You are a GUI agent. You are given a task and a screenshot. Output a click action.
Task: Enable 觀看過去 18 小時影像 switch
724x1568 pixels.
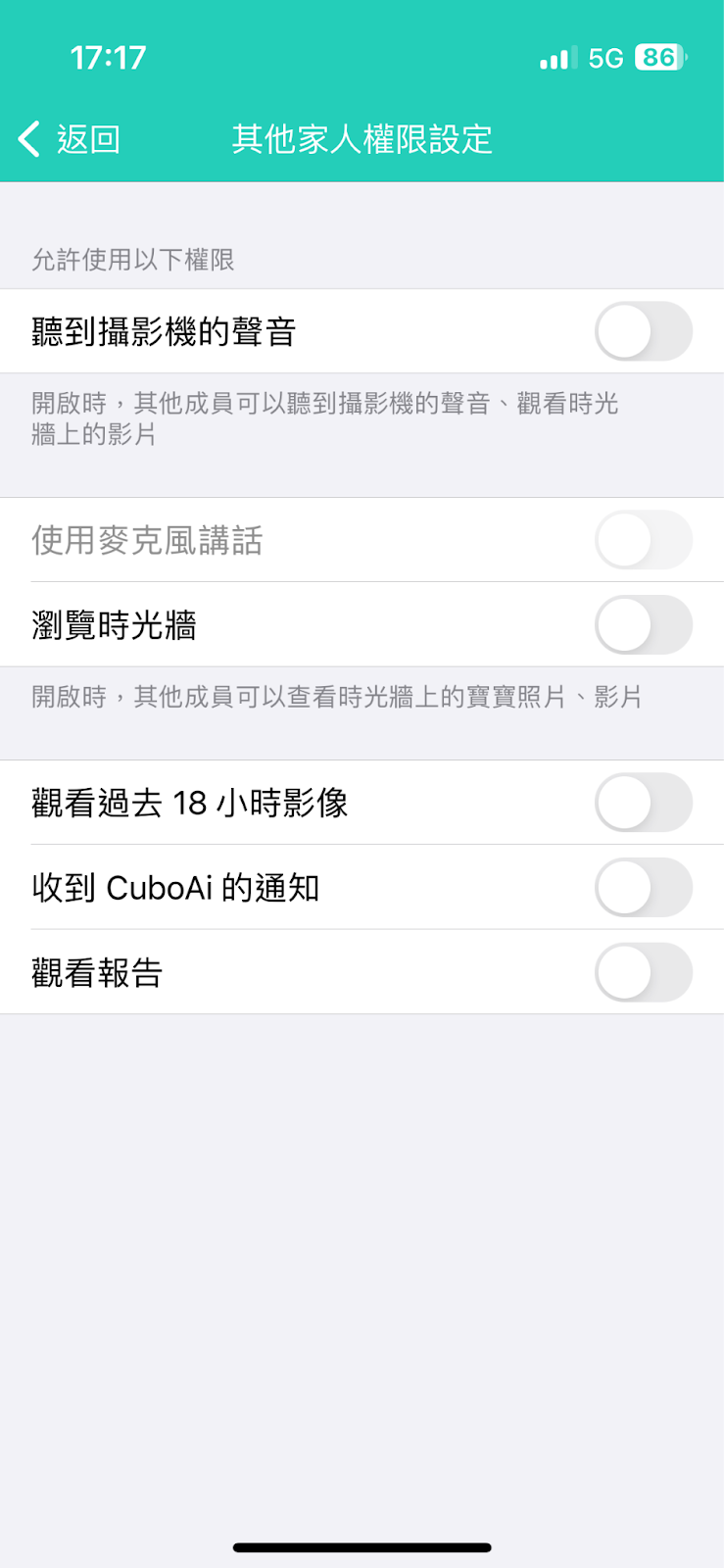[x=643, y=803]
